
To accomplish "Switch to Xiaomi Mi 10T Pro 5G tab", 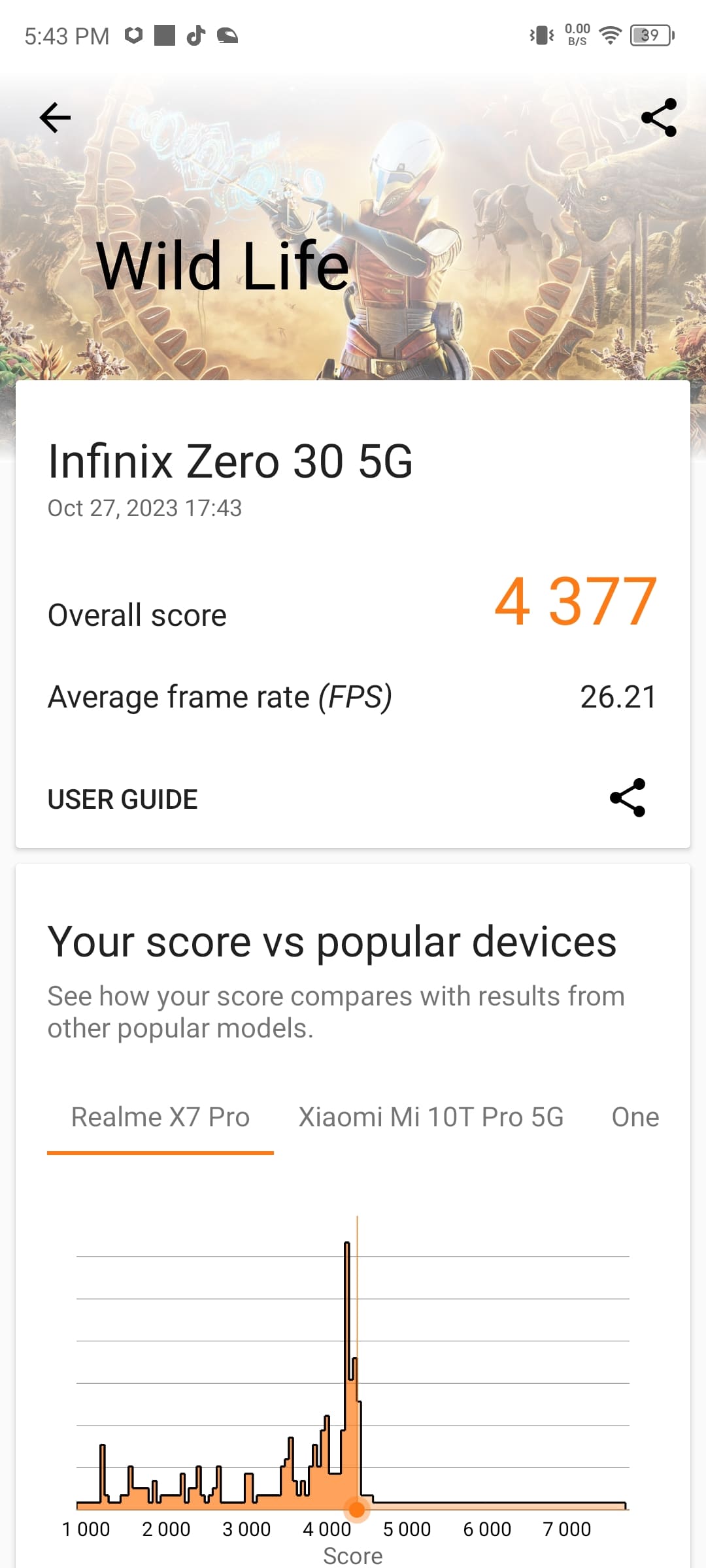I will point(431,1117).
